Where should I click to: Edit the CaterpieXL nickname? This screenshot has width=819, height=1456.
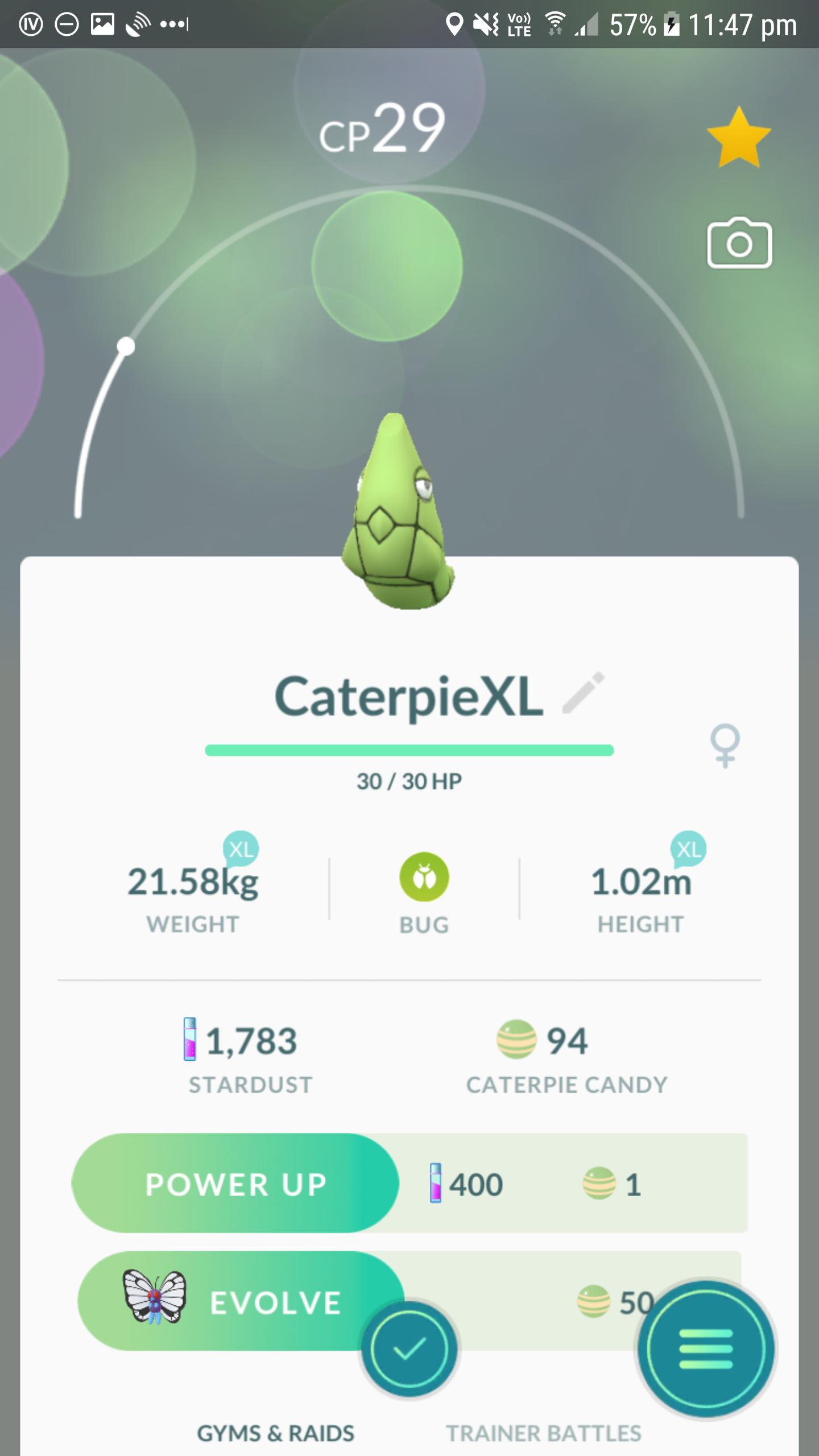pos(582,693)
